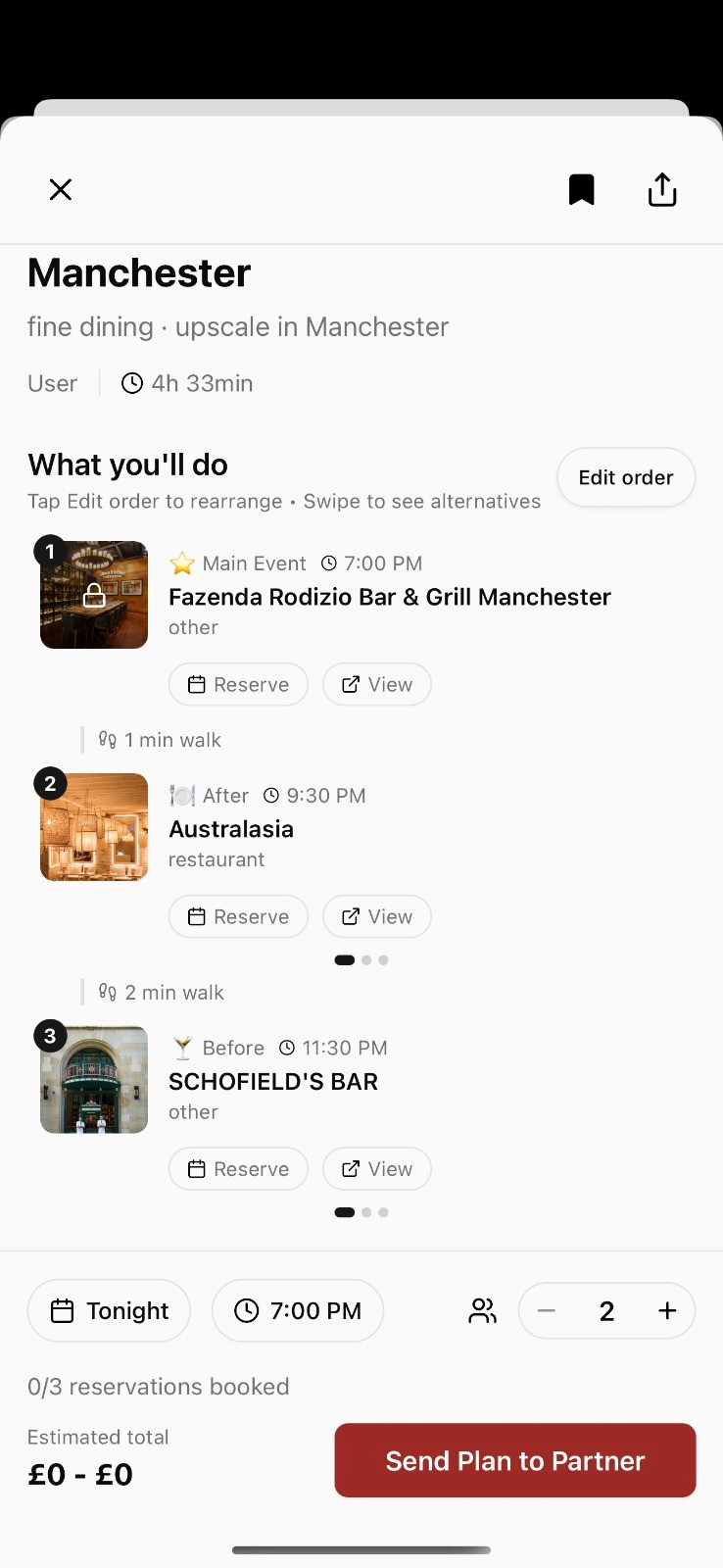View Fazenda Rodizio Bar & Grill details

click(x=377, y=685)
